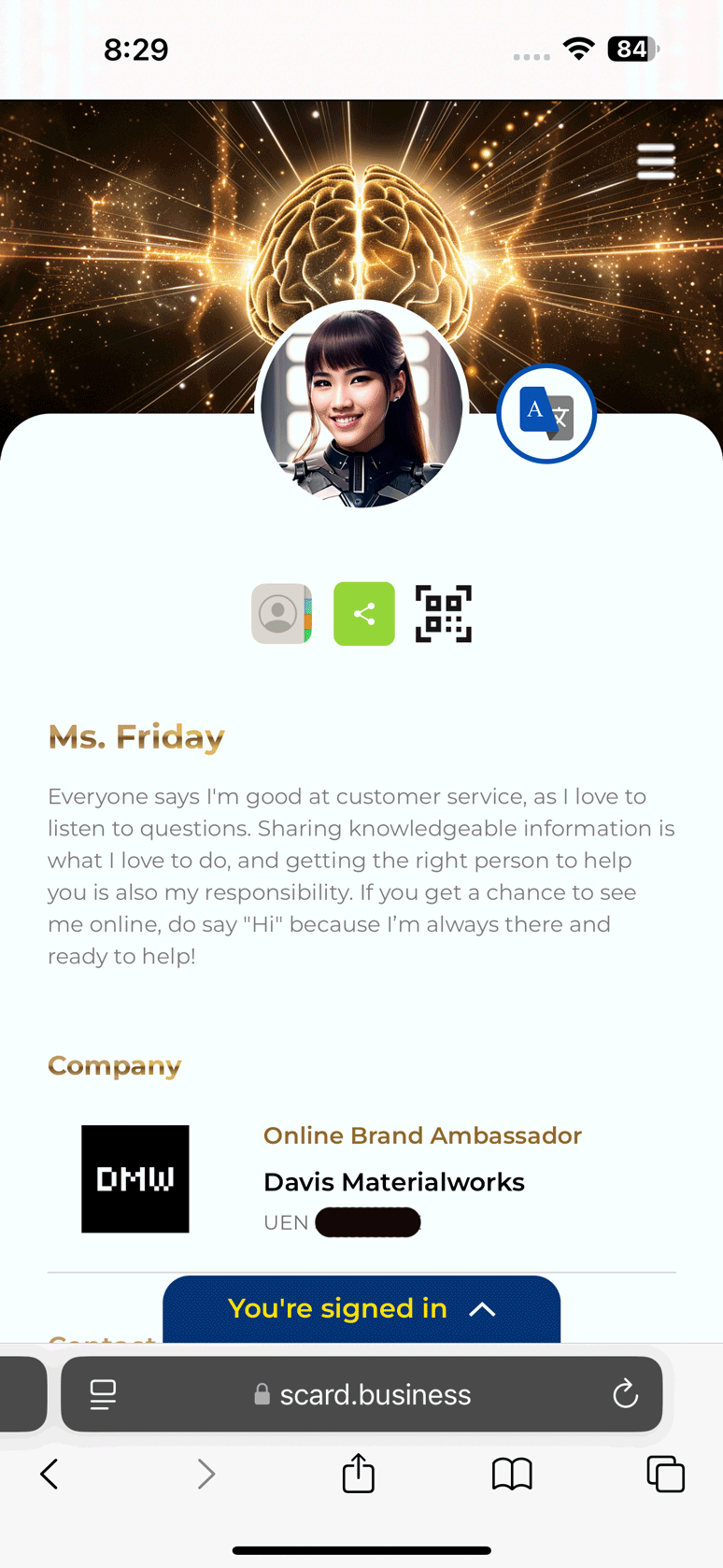Go back to previous page
The image size is (723, 1568).
coord(50,1474)
